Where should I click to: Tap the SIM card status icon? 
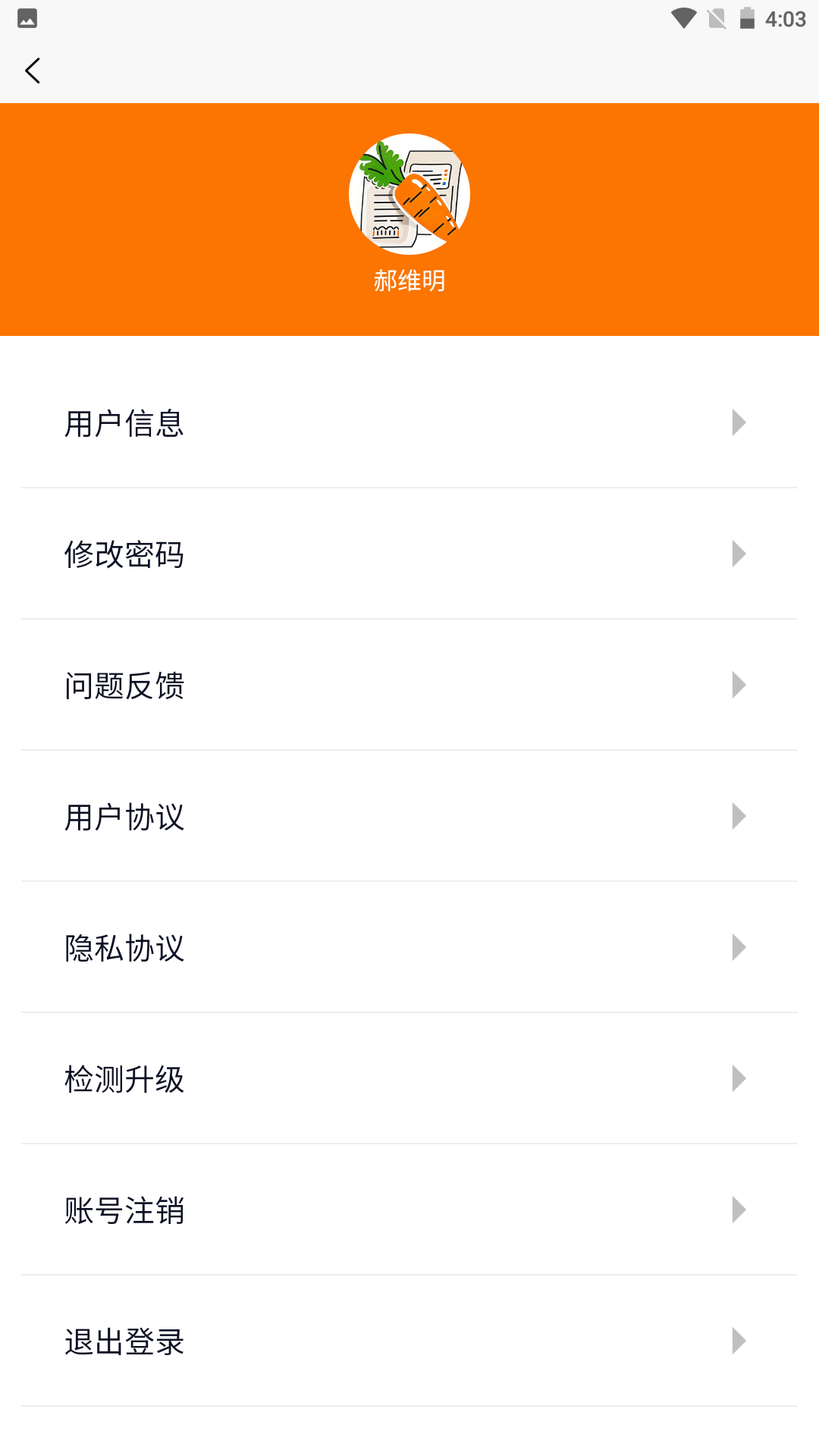click(x=716, y=17)
